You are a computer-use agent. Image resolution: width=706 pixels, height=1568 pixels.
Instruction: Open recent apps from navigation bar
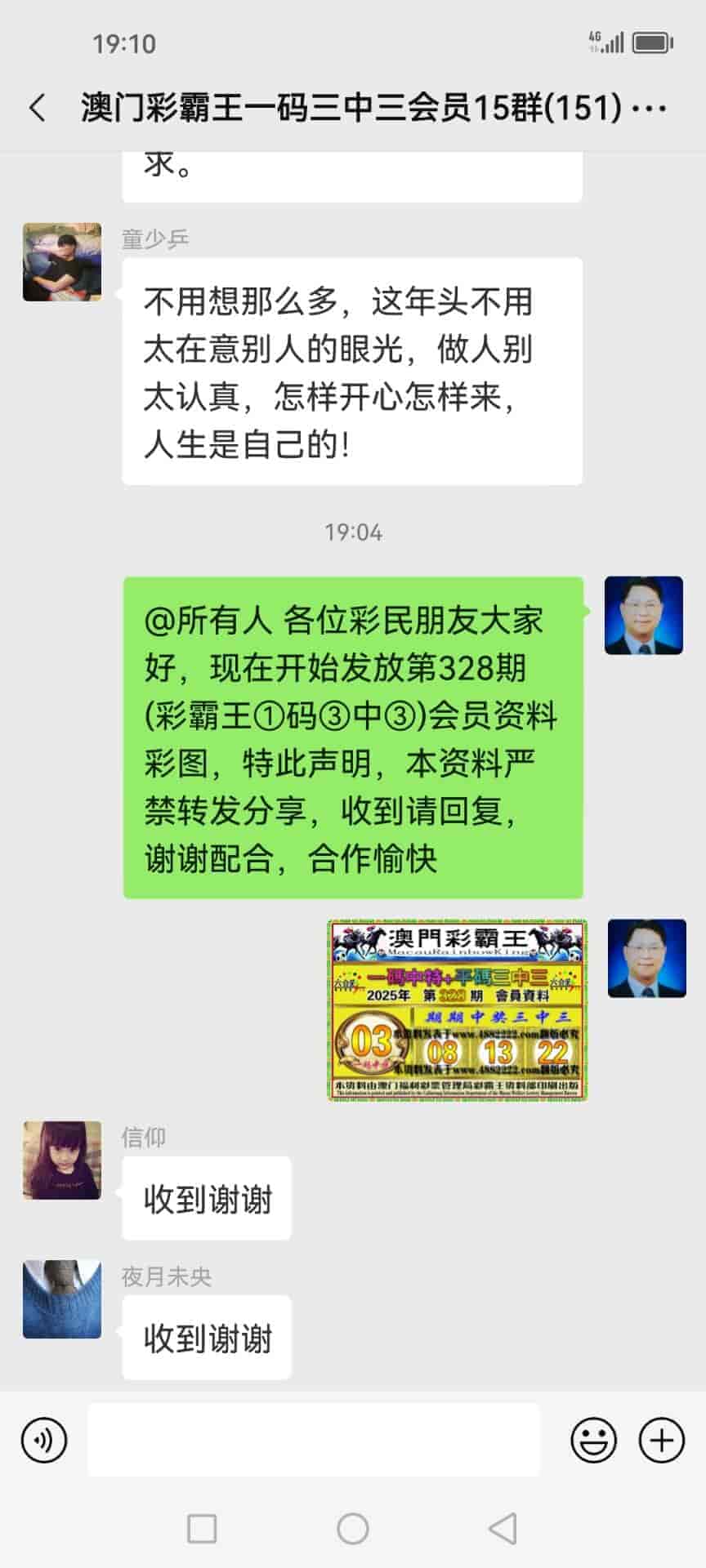coord(202,1529)
